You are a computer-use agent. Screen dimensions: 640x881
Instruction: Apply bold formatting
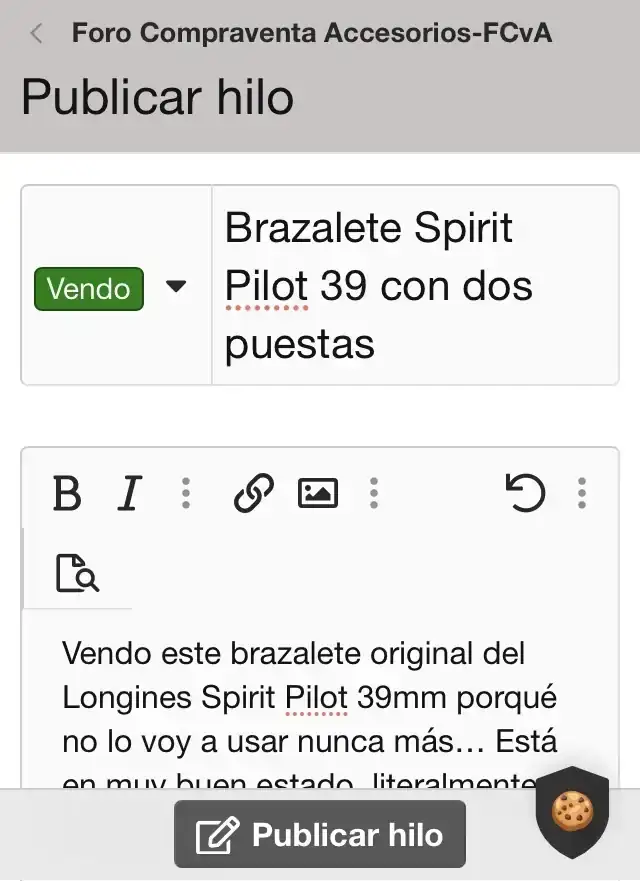[67, 493]
